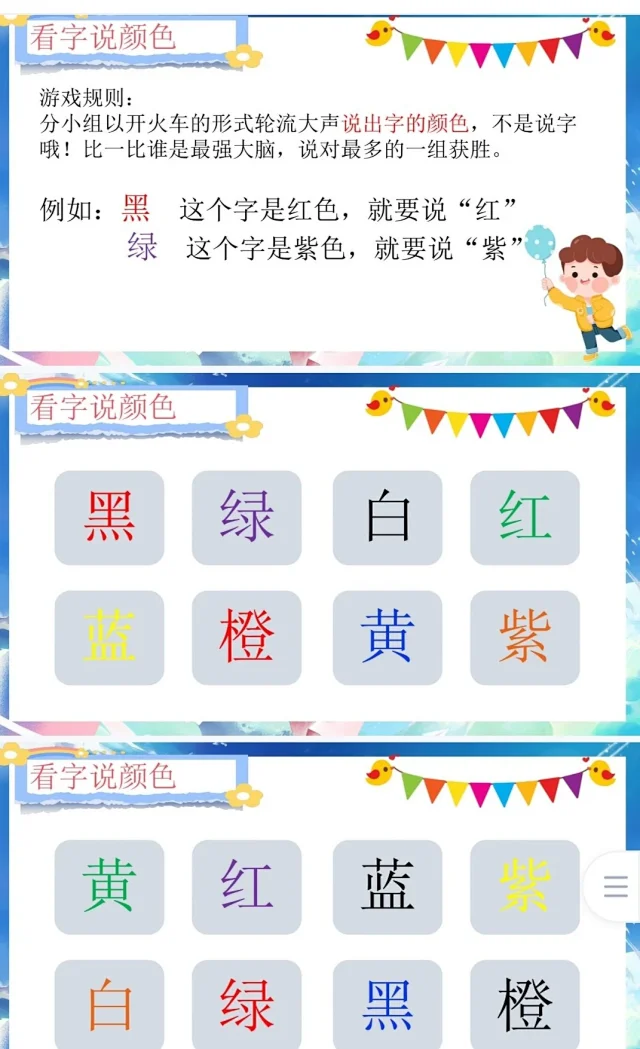The width and height of the screenshot is (640, 1049).
Task: Open the floating menu button
Action: [x=616, y=887]
